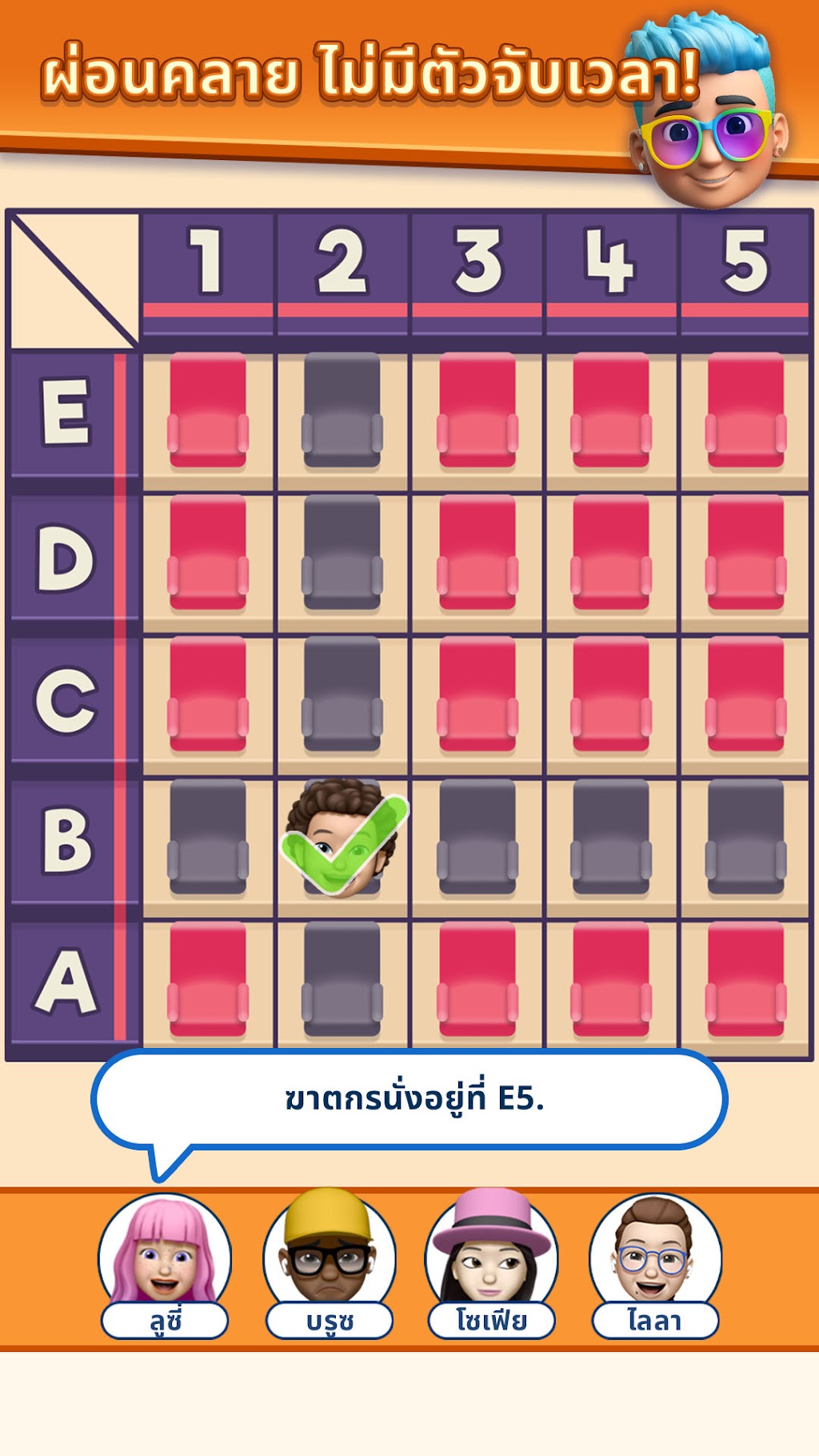819x1456 pixels.
Task: Tap the red seat at A1
Action: tap(208, 980)
